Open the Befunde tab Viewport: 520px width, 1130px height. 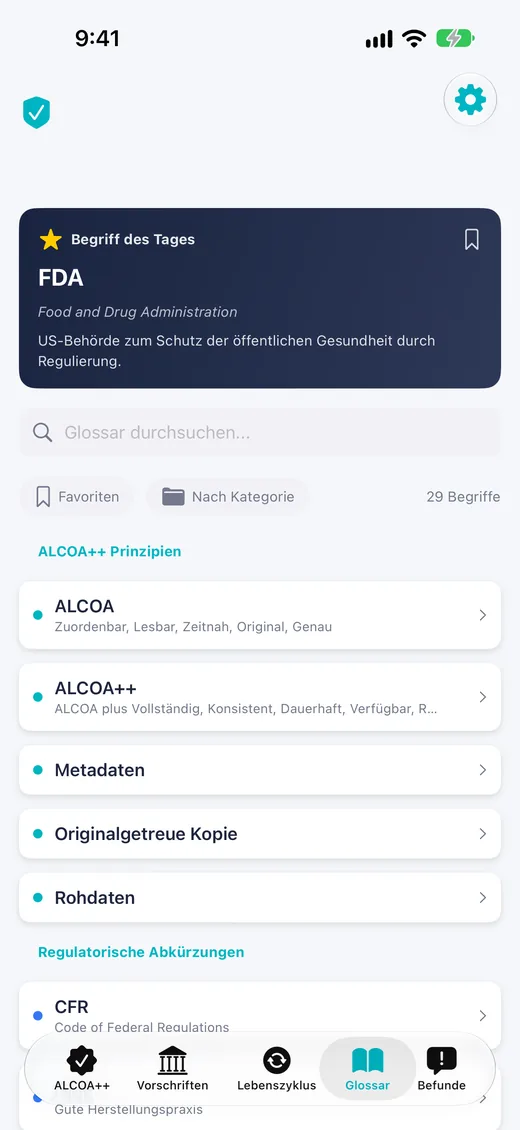(x=441, y=1069)
